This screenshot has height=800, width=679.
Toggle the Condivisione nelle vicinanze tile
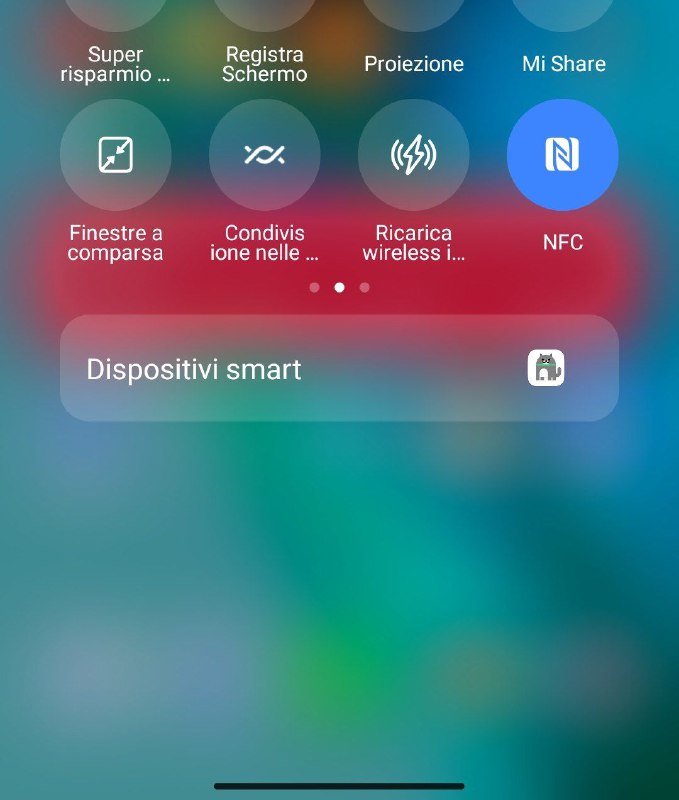click(x=265, y=155)
